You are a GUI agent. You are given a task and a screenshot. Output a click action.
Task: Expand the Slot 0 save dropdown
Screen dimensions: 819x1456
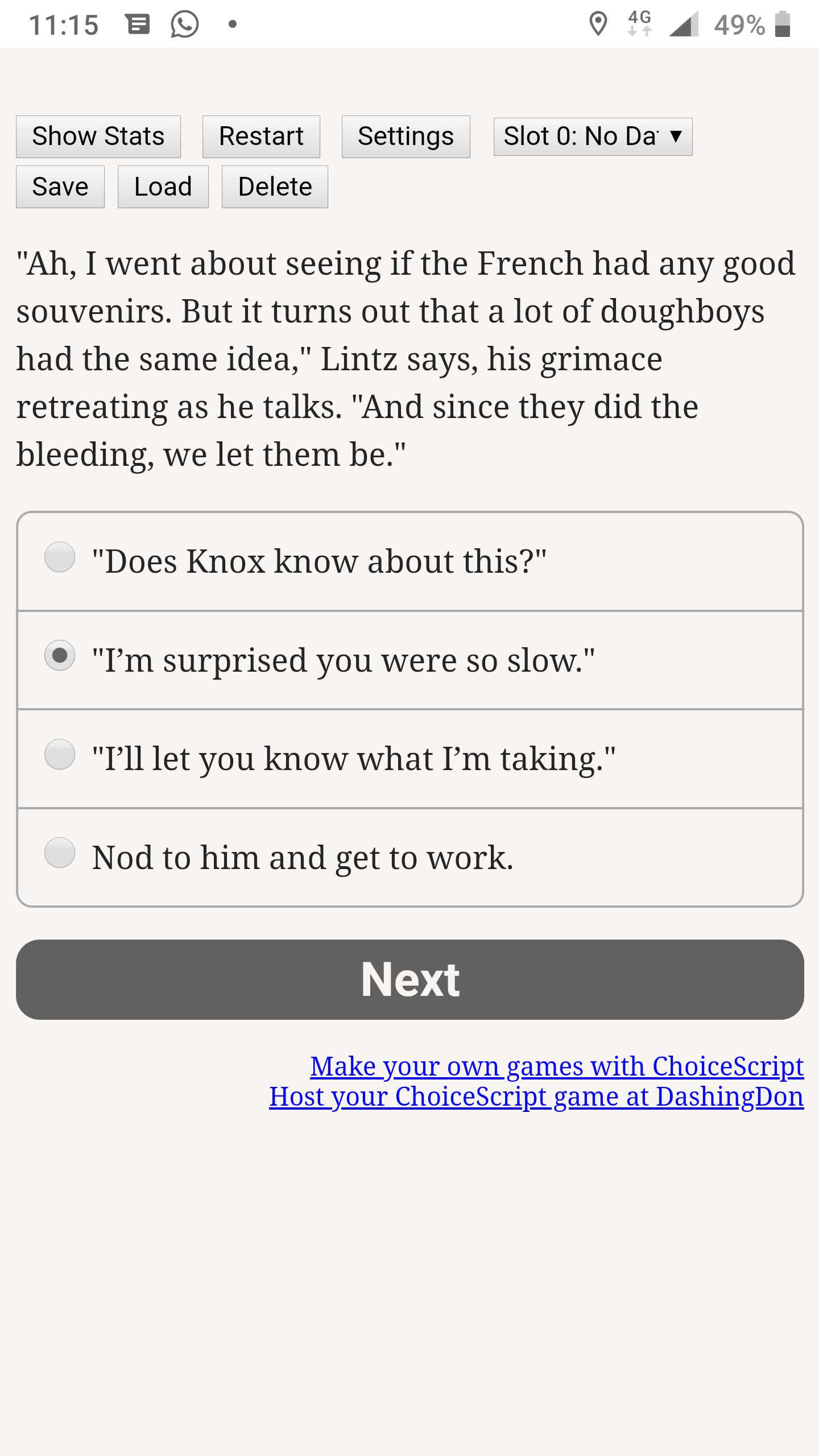click(x=593, y=136)
